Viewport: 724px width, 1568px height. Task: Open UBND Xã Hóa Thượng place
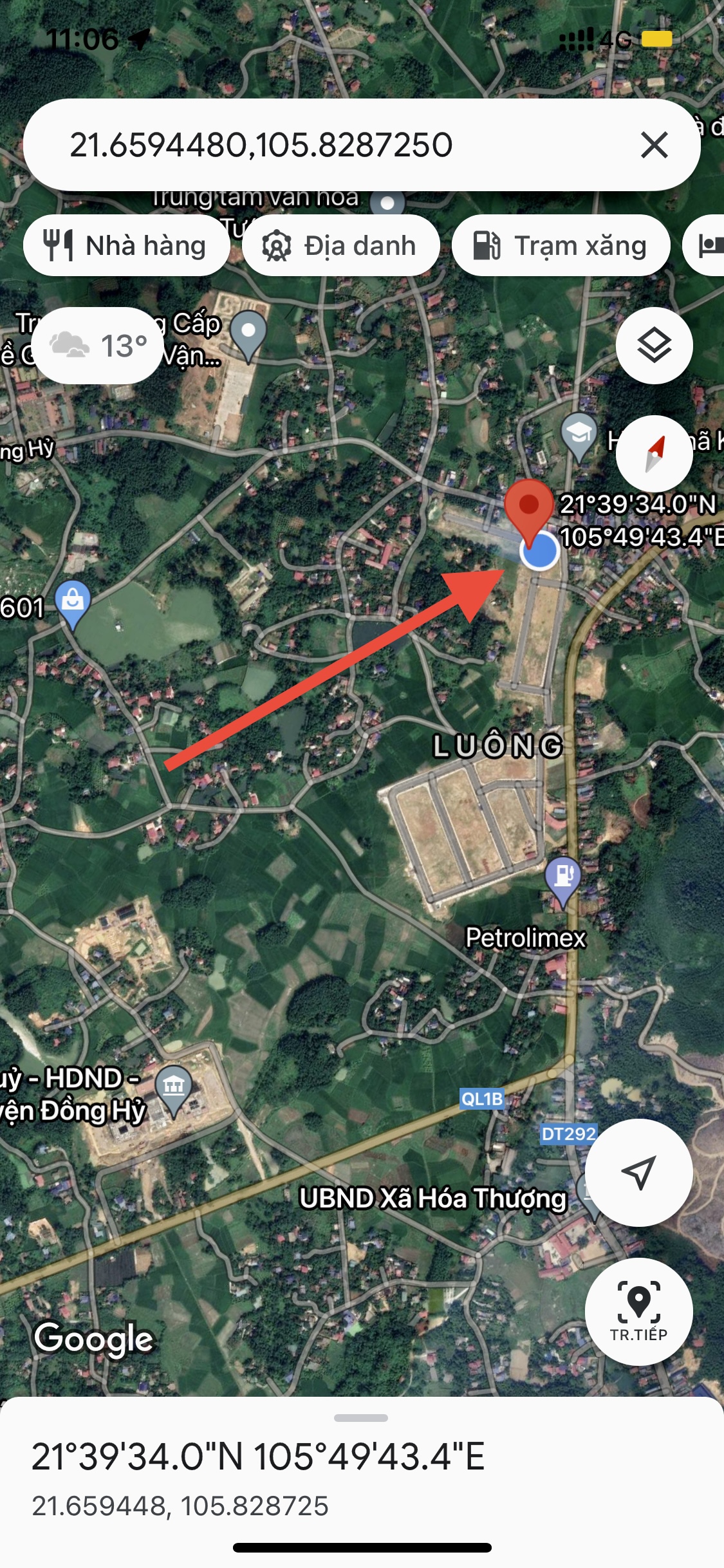[432, 1199]
